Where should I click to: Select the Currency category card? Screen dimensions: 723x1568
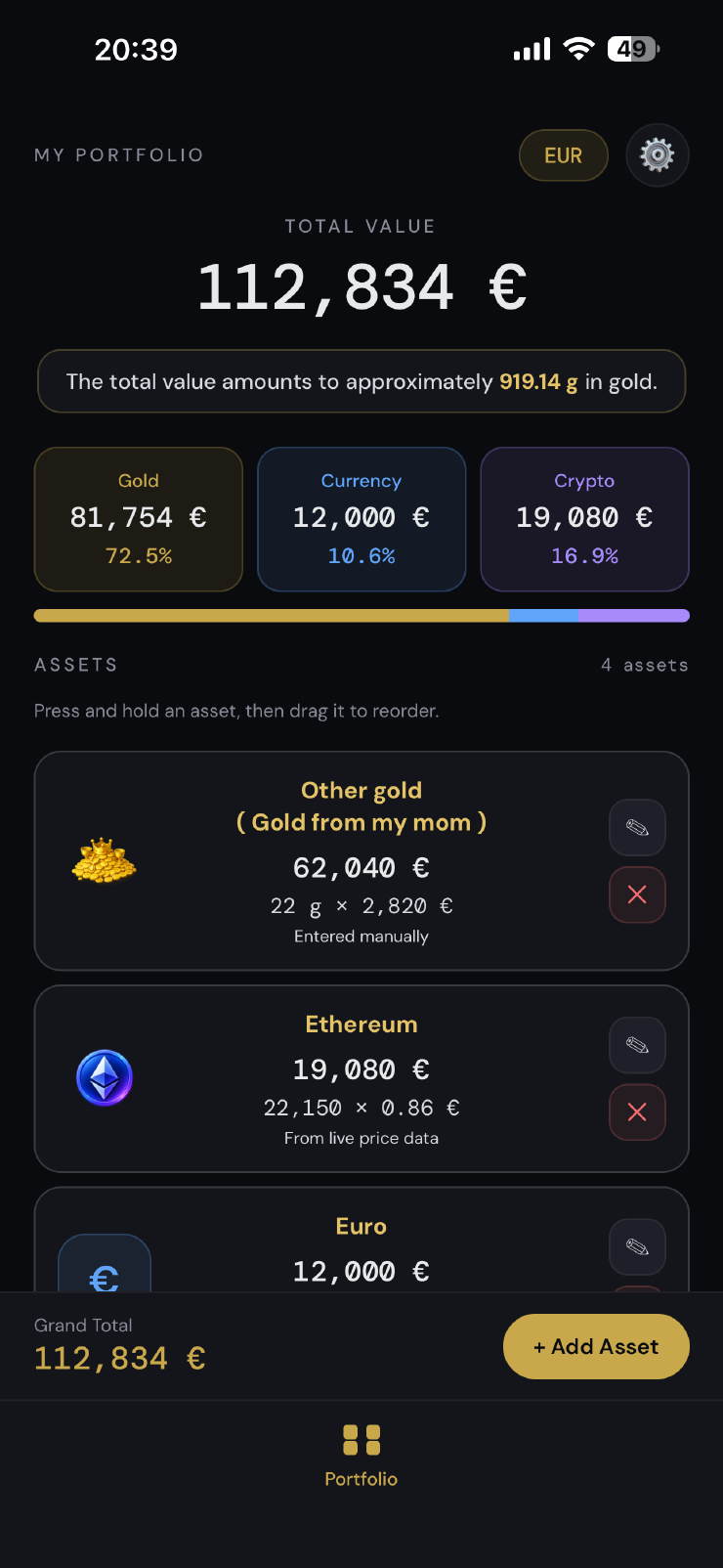tap(361, 519)
